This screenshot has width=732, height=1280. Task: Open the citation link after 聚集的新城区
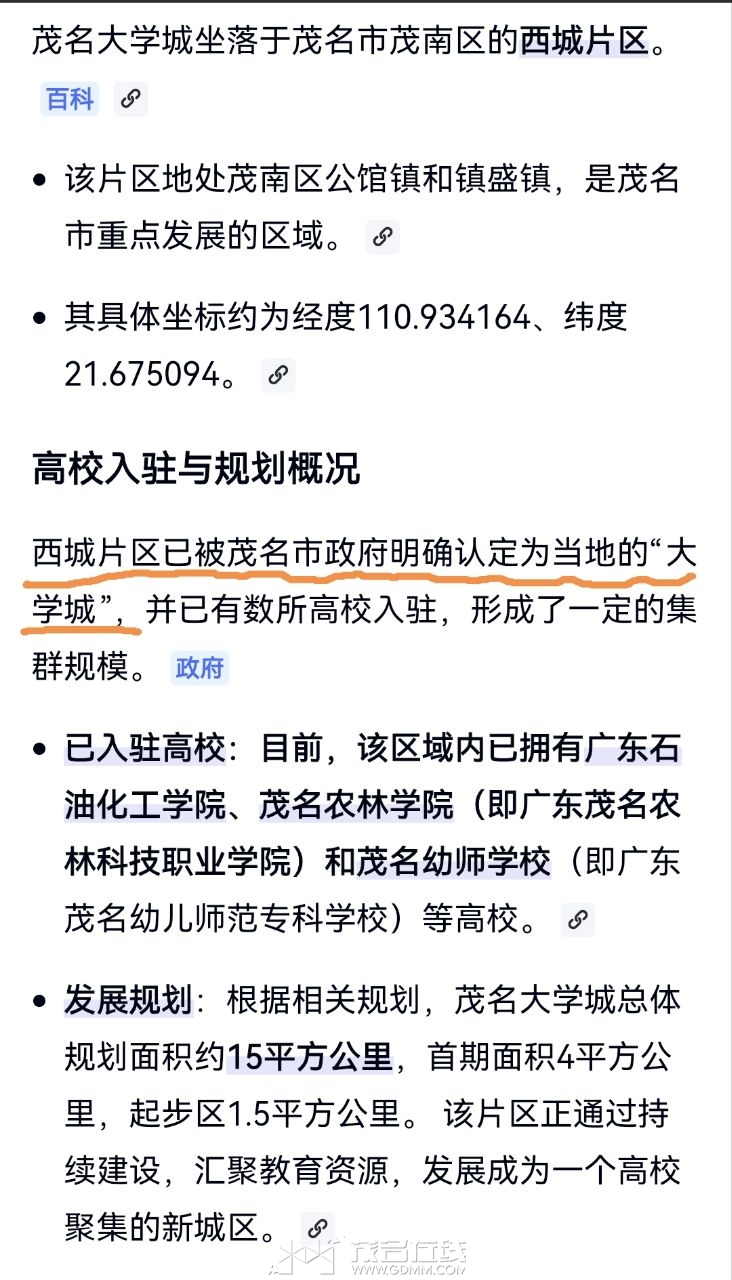click(317, 1227)
